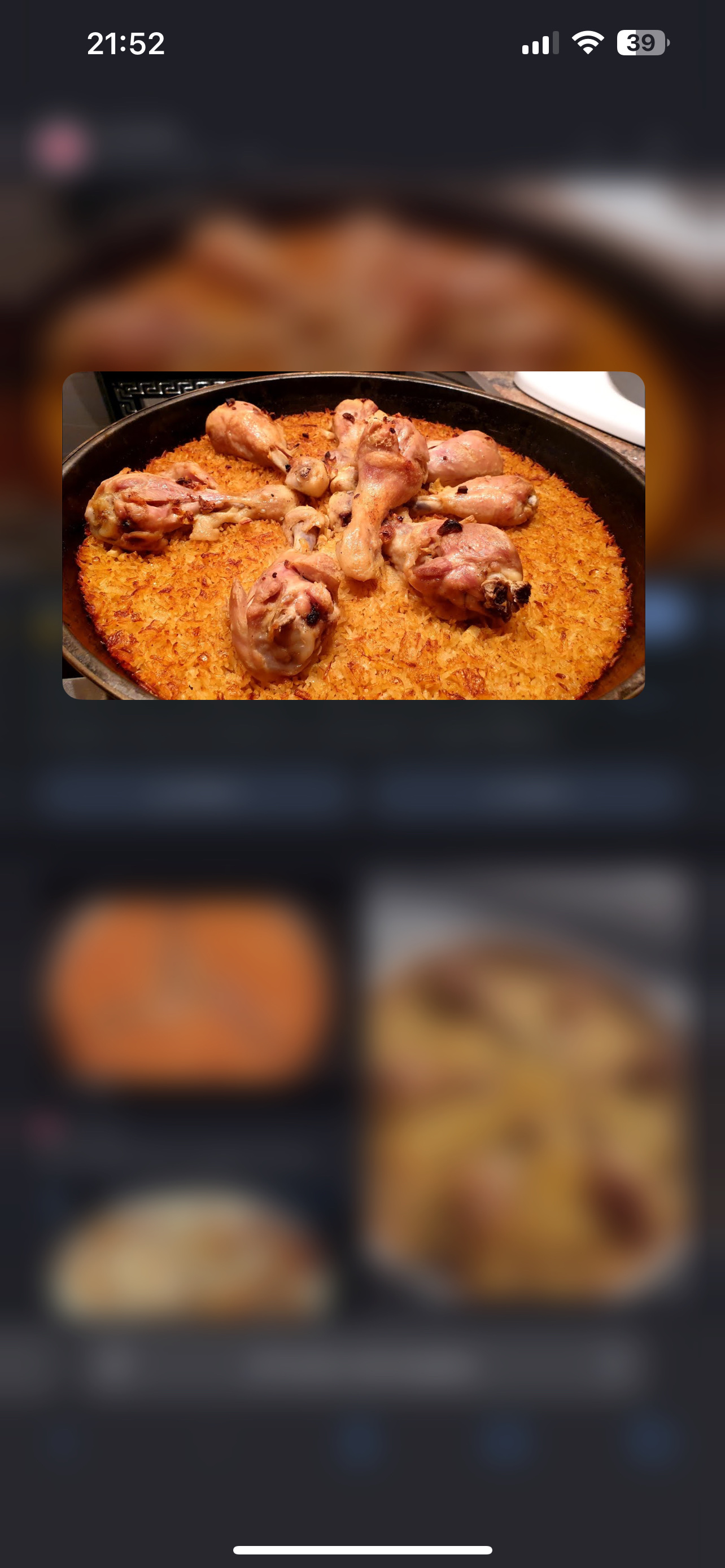
Task: Tap the blurred right pill under the preview
Action: click(530, 791)
